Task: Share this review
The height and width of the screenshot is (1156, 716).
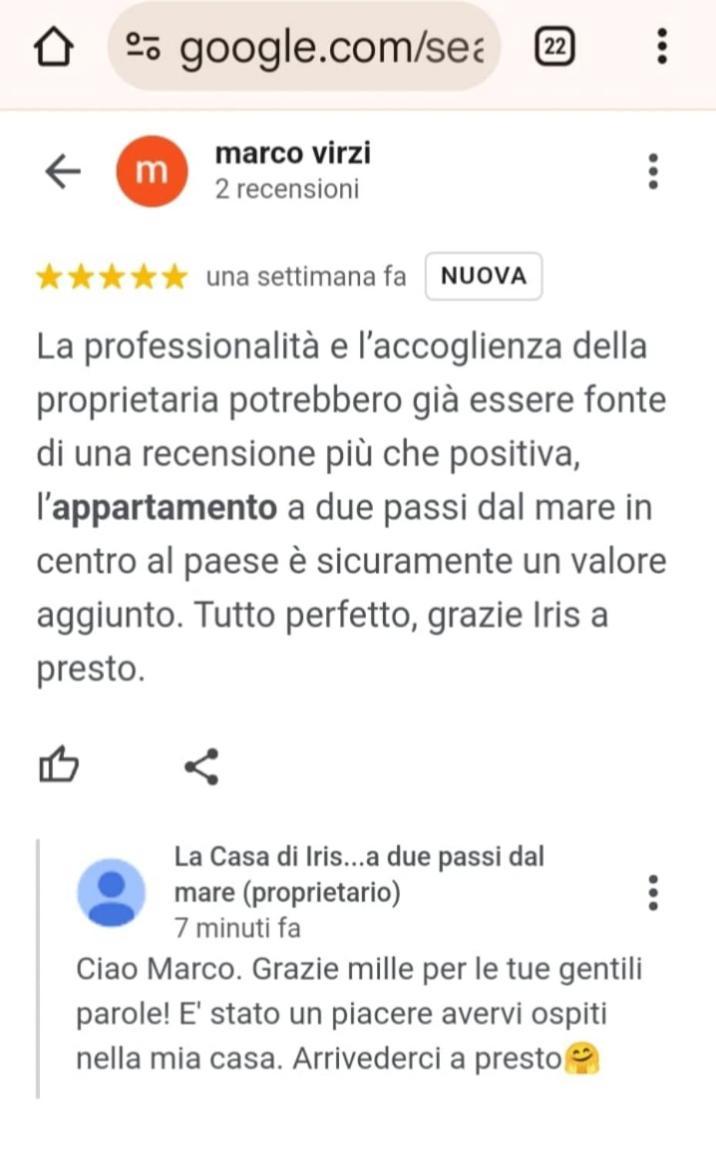Action: pos(201,767)
